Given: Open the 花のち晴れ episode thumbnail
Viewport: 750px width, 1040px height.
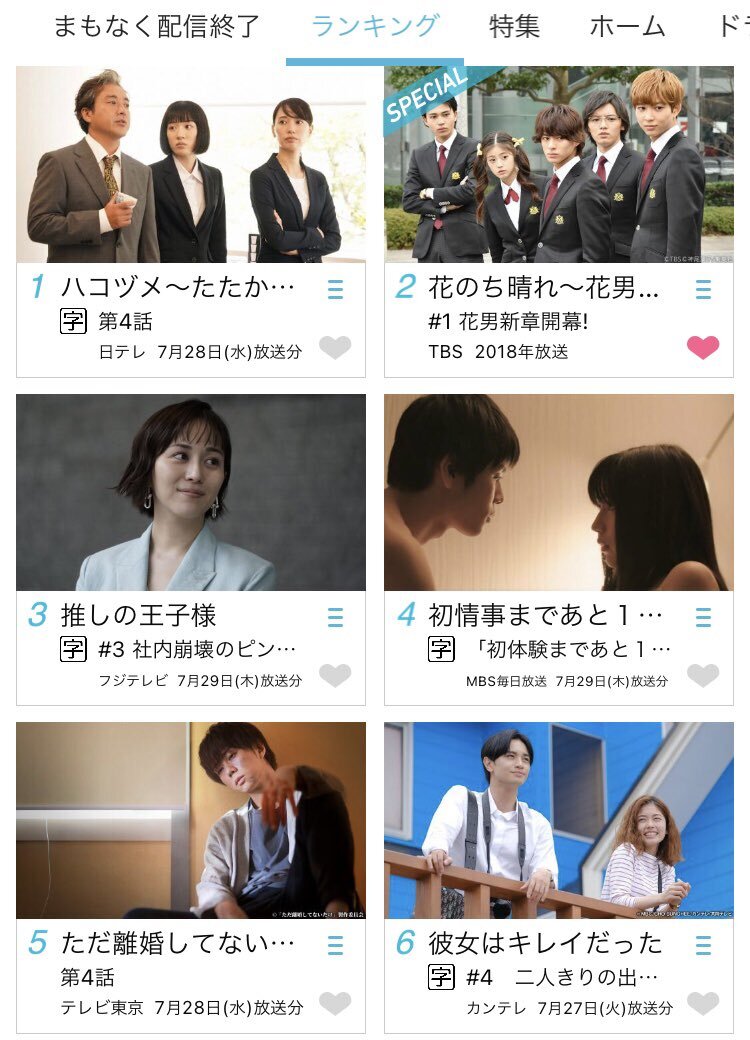Looking at the screenshot, I should pos(559,165).
